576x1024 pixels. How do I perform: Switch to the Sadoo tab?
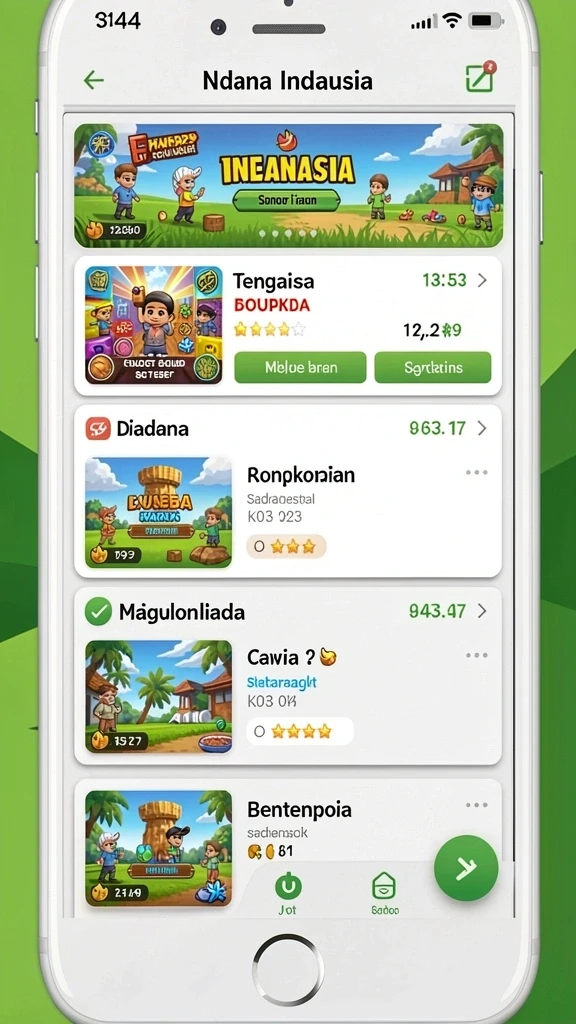pos(384,894)
